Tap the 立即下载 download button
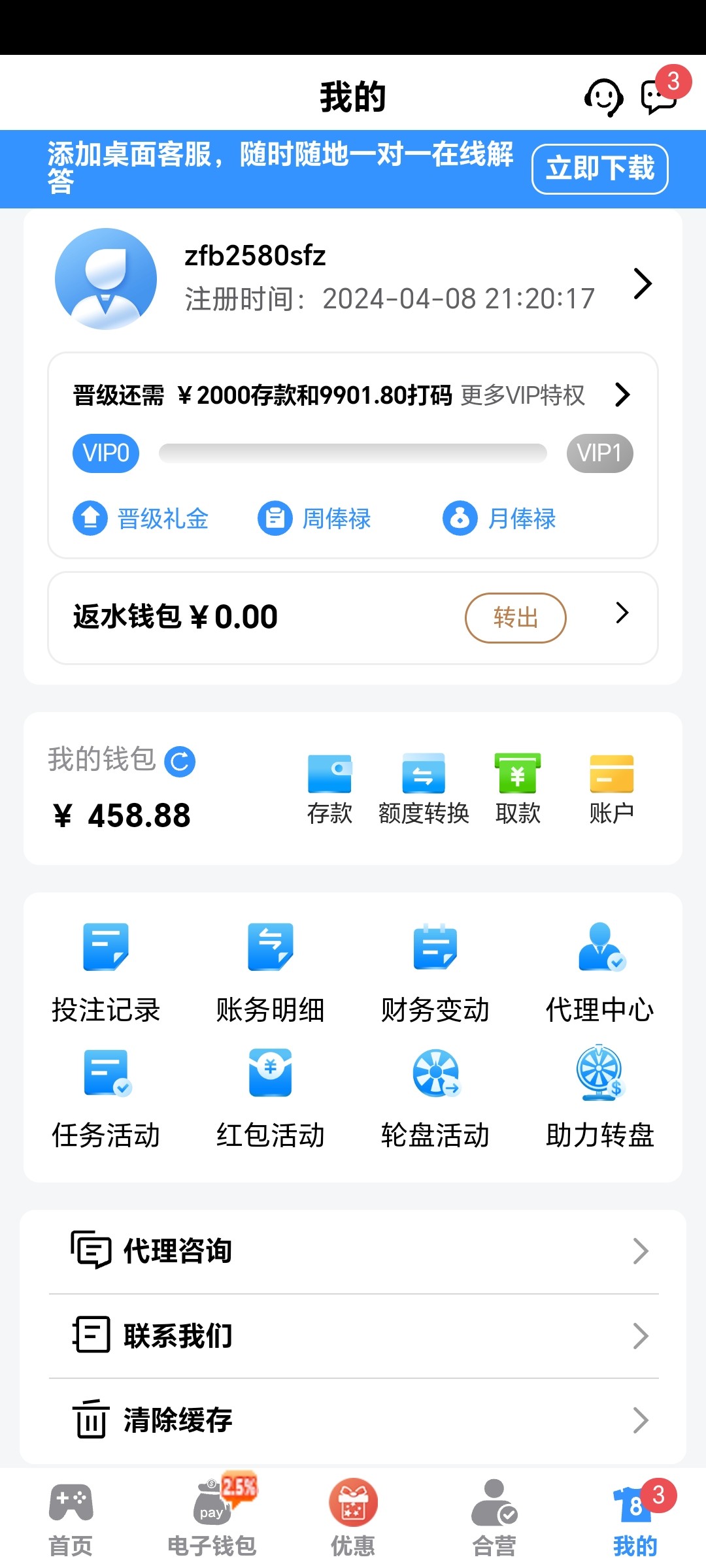706x1568 pixels. 599,169
